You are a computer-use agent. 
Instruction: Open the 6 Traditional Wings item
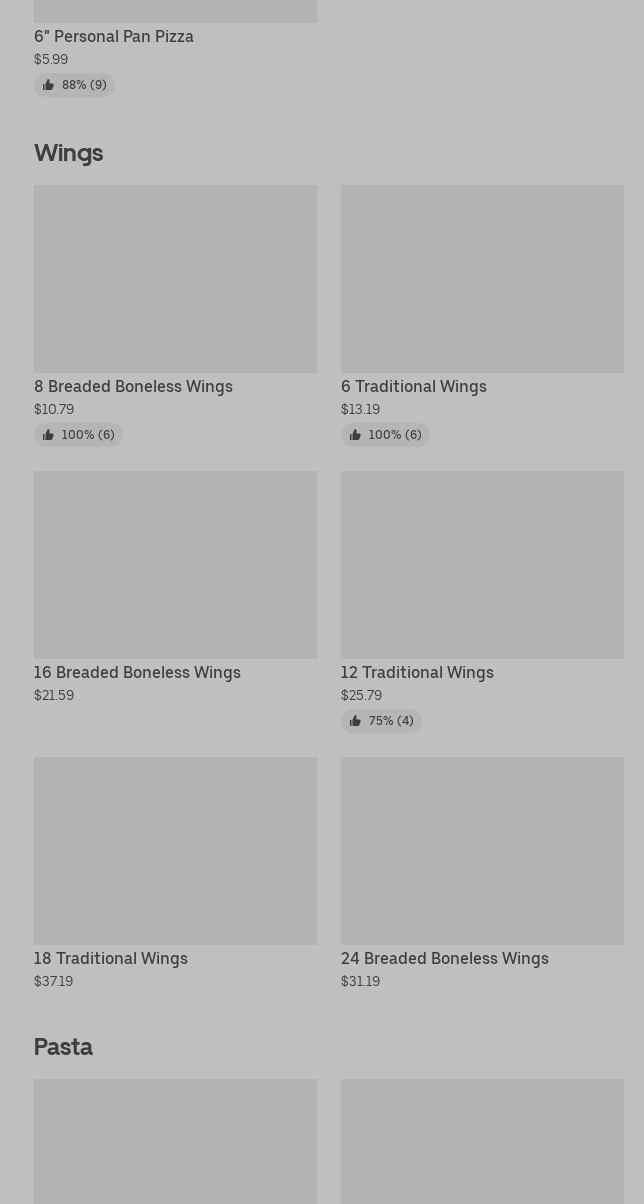(x=482, y=315)
